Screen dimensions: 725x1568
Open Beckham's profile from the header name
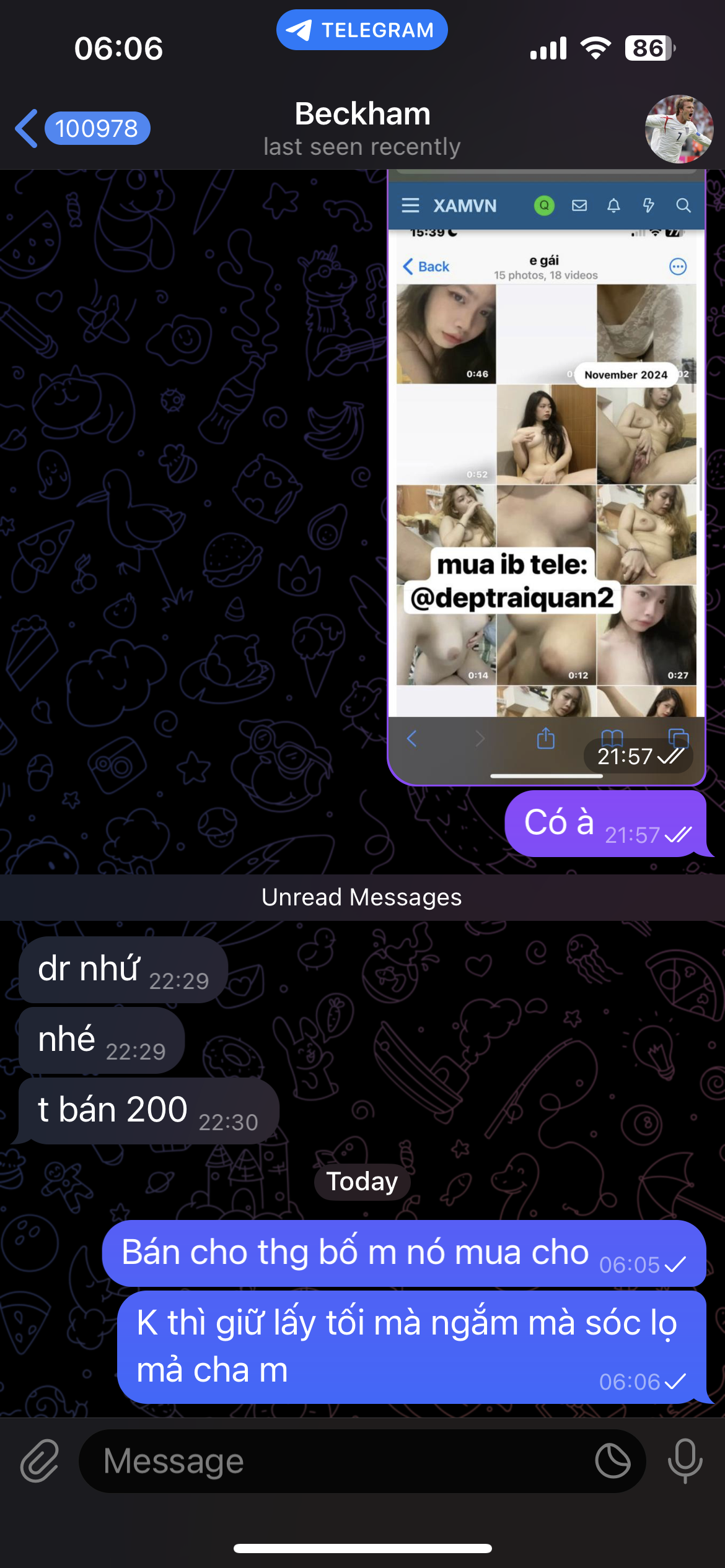[x=362, y=115]
